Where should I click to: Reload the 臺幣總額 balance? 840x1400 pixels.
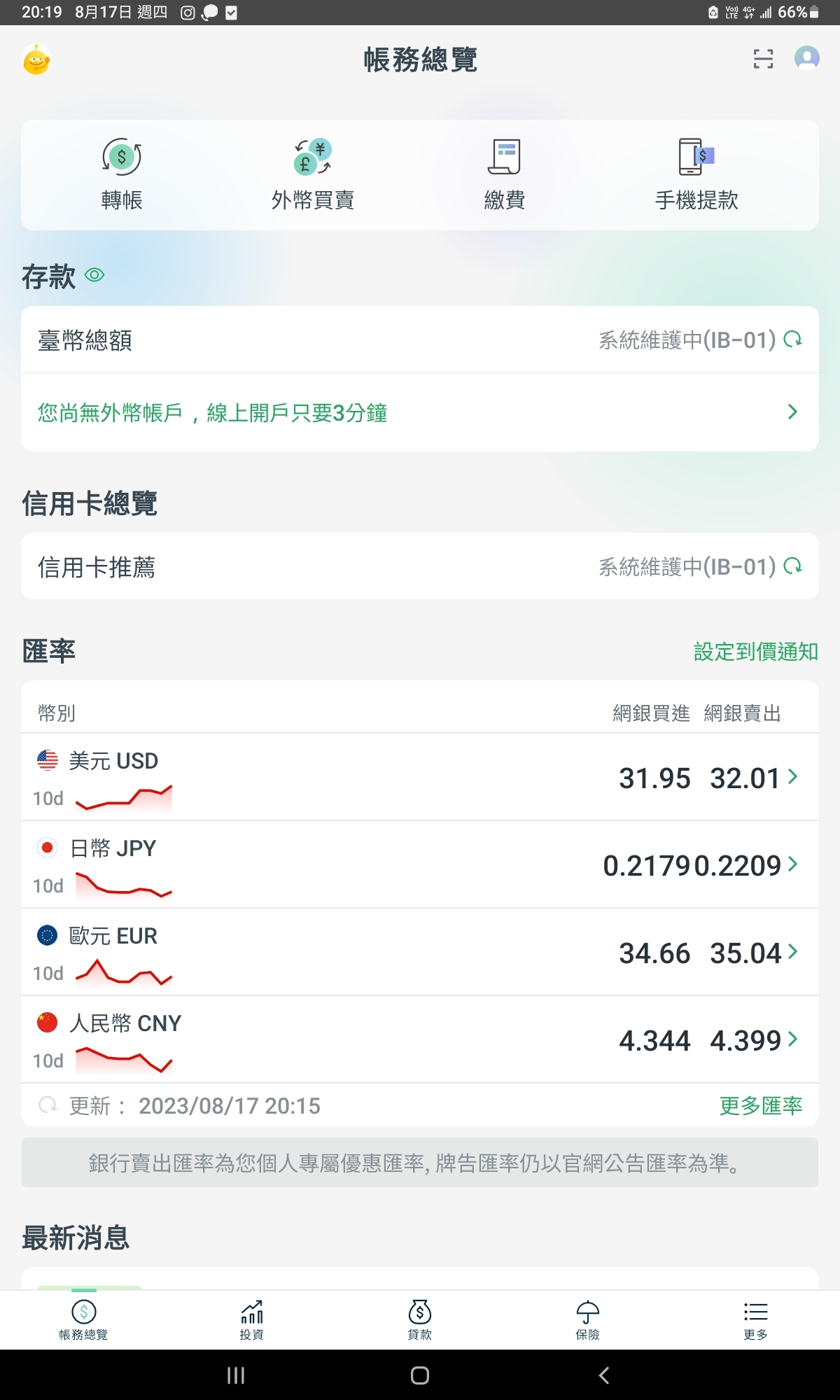(792, 339)
